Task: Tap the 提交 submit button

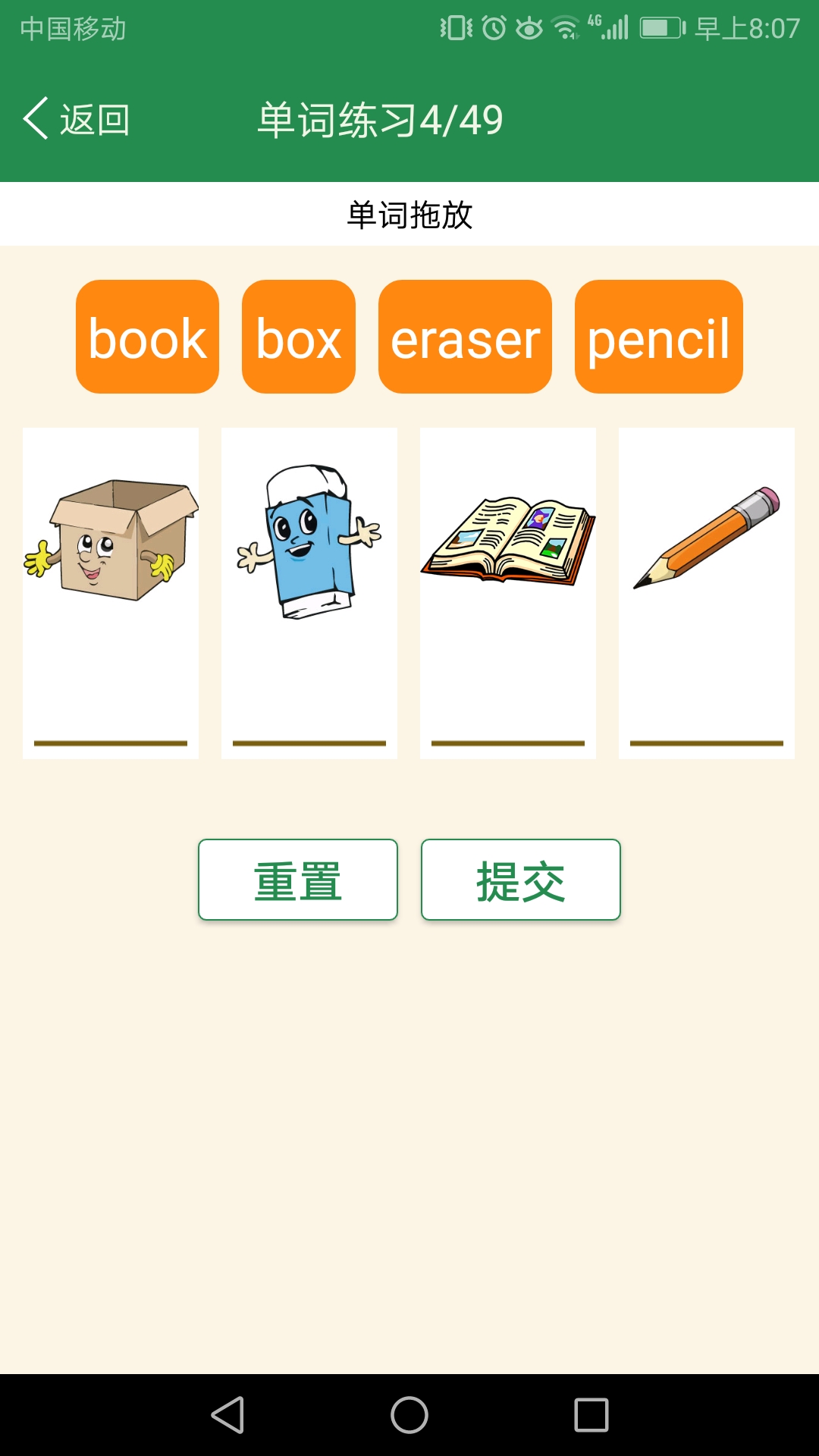Action: [520, 880]
